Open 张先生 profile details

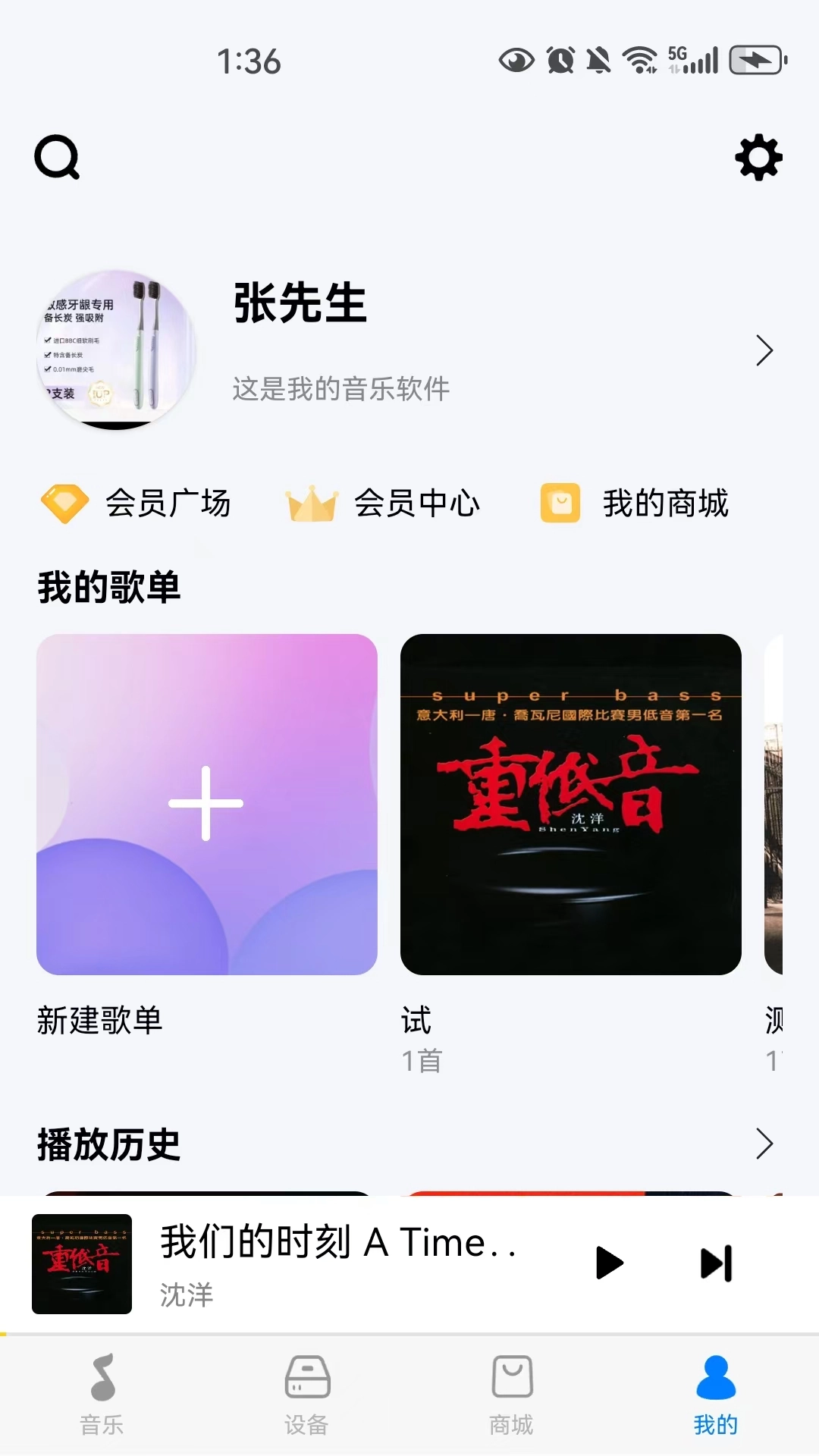[x=764, y=350]
